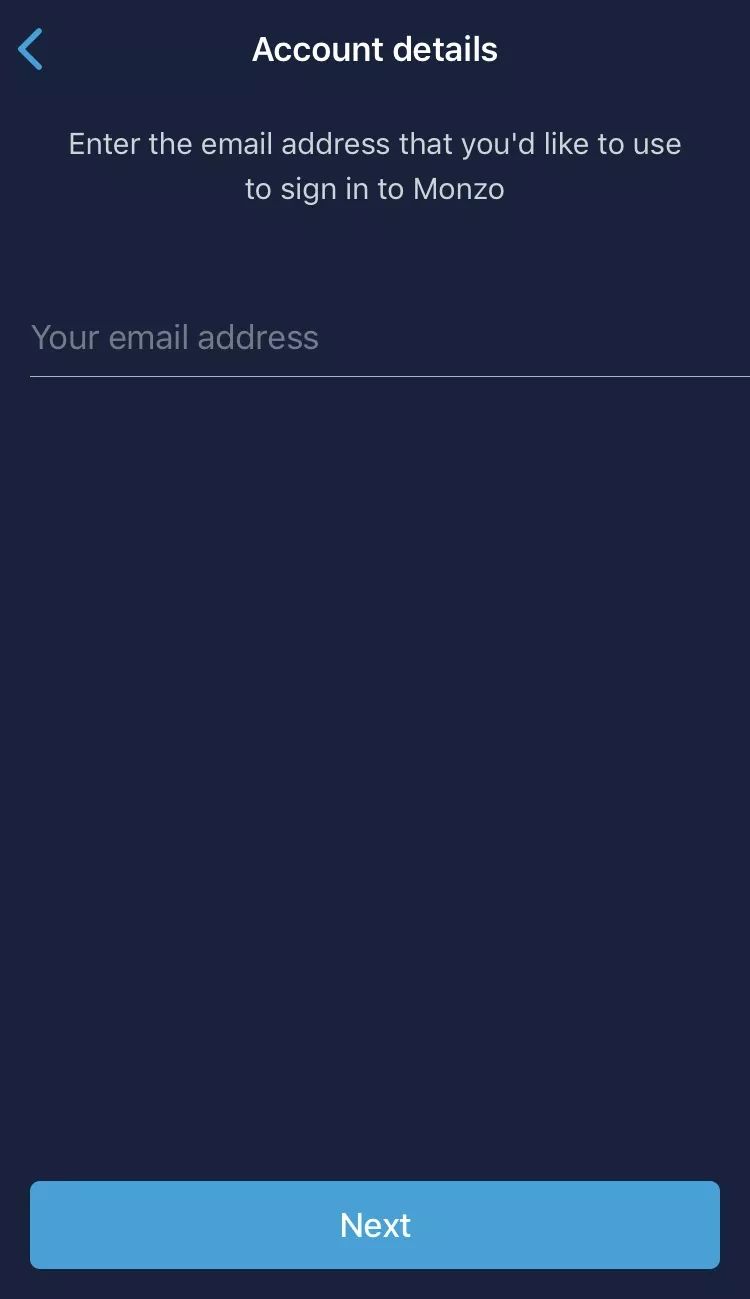This screenshot has height=1299, width=750.
Task: Continue with the Next button
Action: (375, 1225)
